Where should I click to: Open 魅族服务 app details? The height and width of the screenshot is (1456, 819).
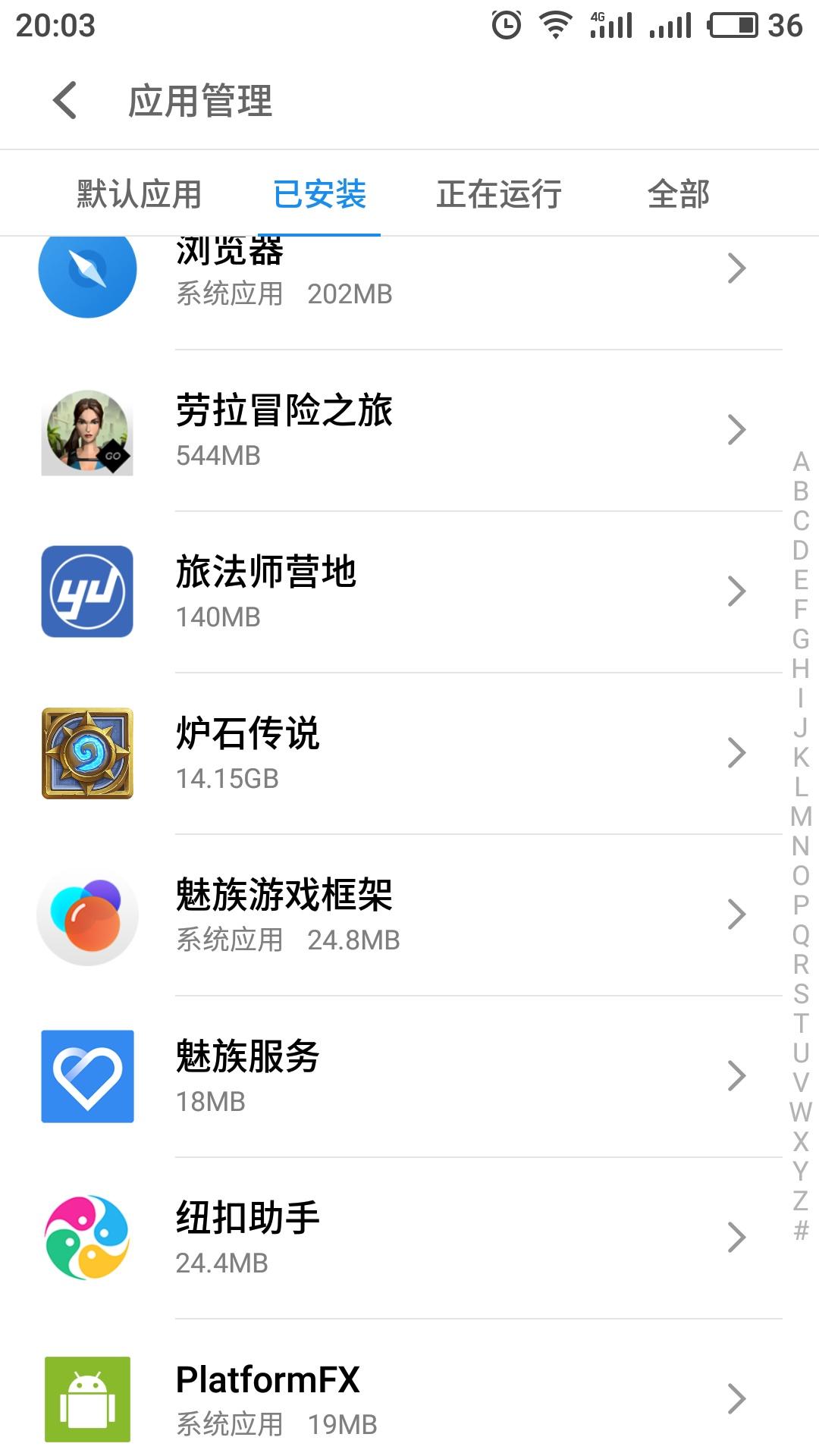409,1076
